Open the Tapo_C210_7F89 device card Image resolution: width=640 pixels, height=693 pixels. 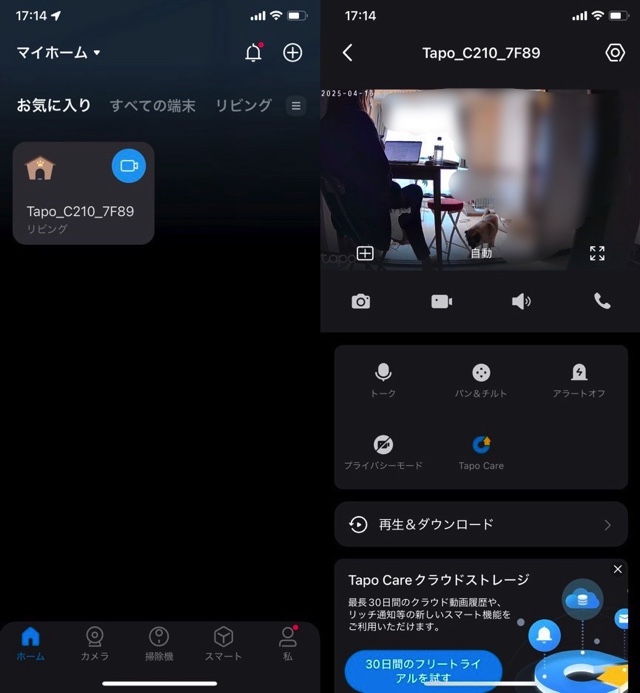point(83,193)
